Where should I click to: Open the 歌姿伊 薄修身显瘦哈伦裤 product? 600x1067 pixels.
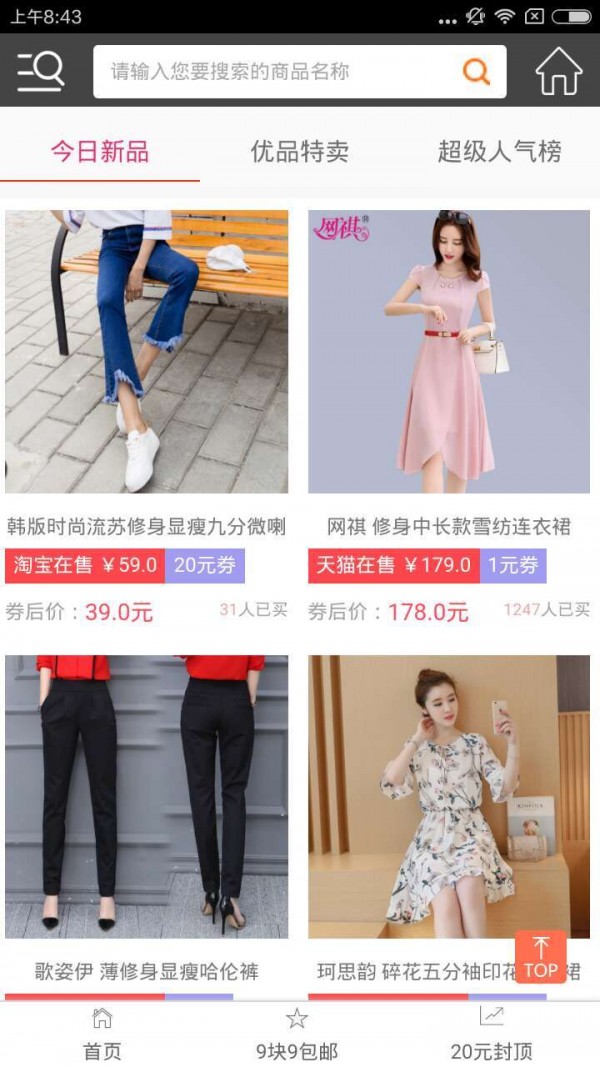tap(146, 797)
